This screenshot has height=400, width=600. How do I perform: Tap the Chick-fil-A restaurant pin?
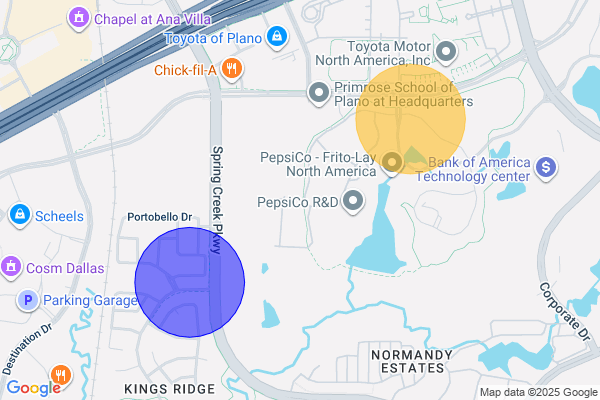(x=231, y=69)
